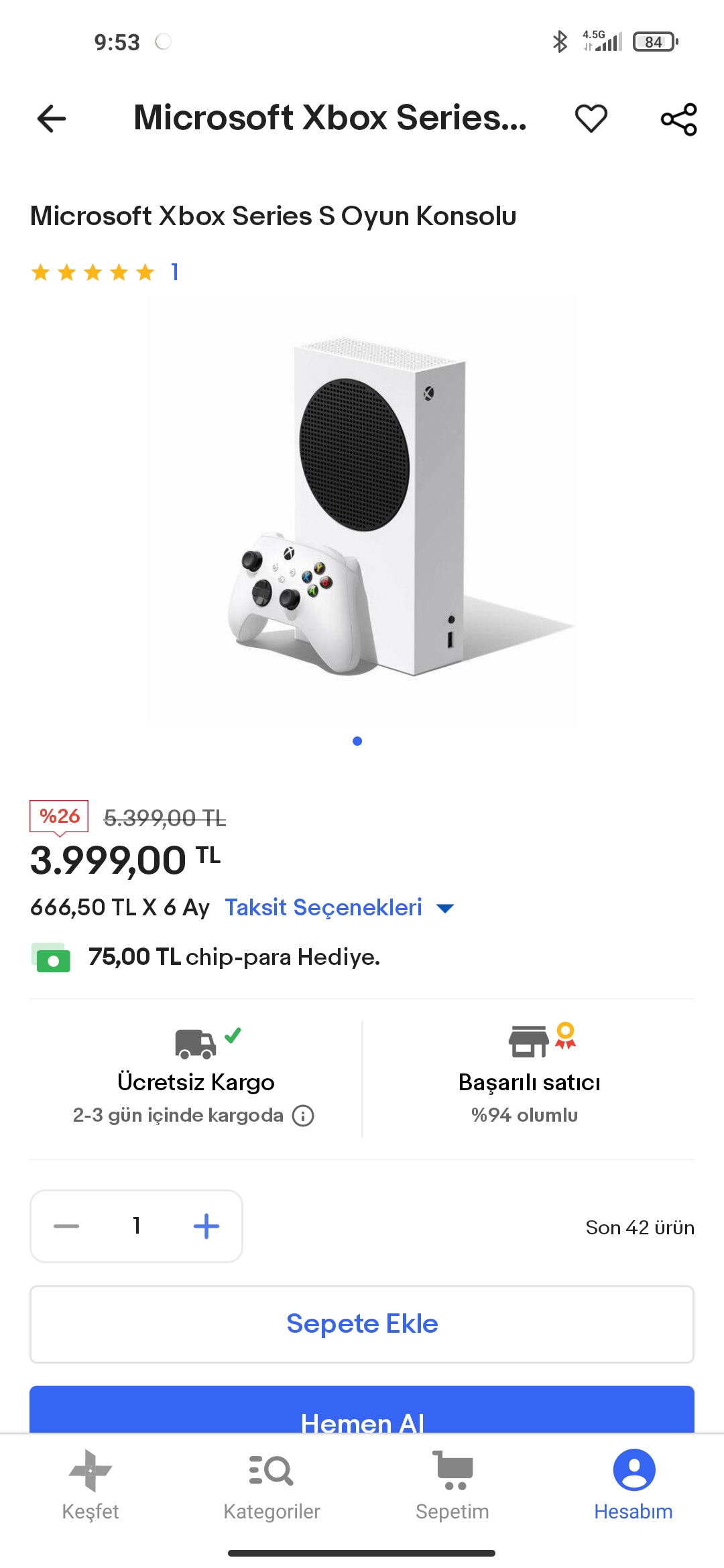The height and width of the screenshot is (1568, 724).
Task: Show shipping info next to kargoda text
Action: click(x=303, y=1116)
